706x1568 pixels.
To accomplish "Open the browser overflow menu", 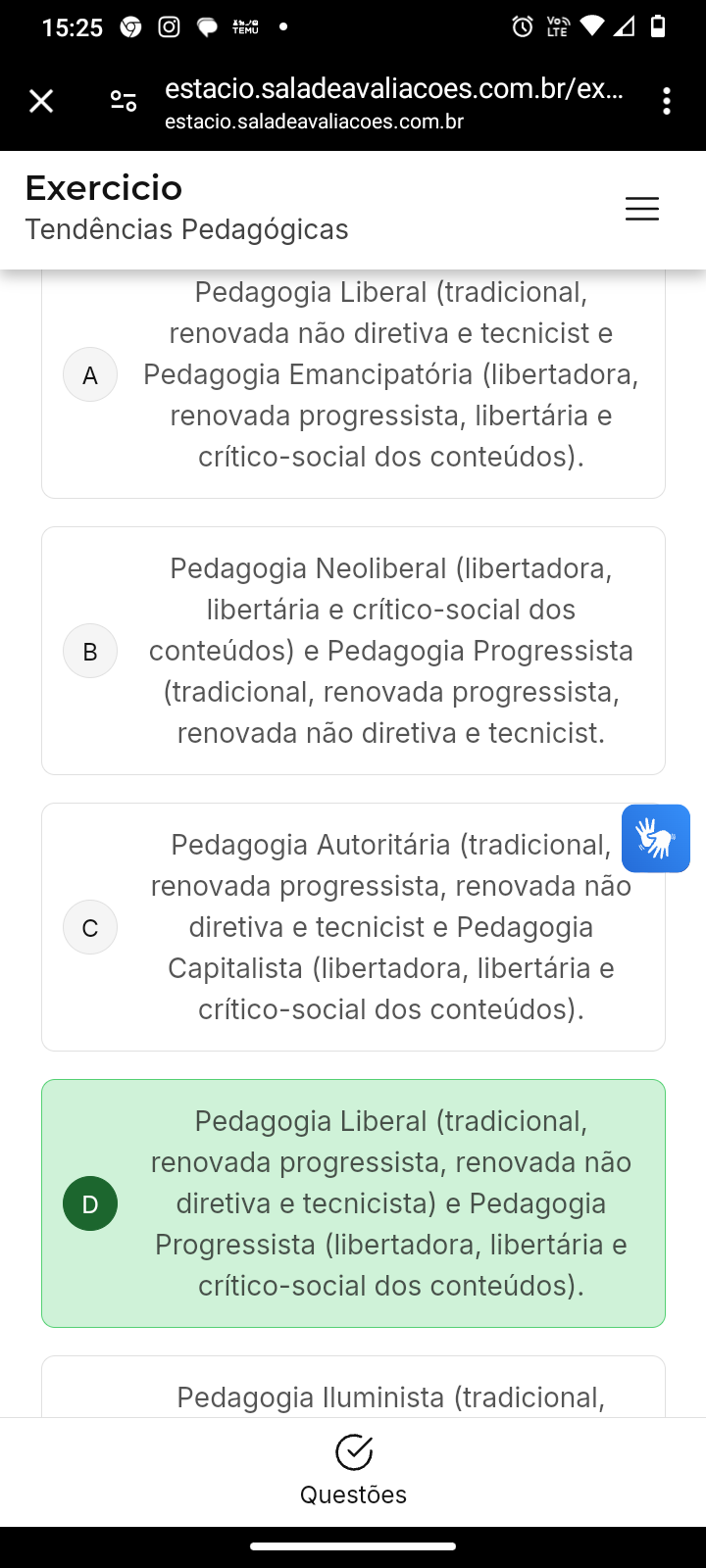I will (x=667, y=101).
